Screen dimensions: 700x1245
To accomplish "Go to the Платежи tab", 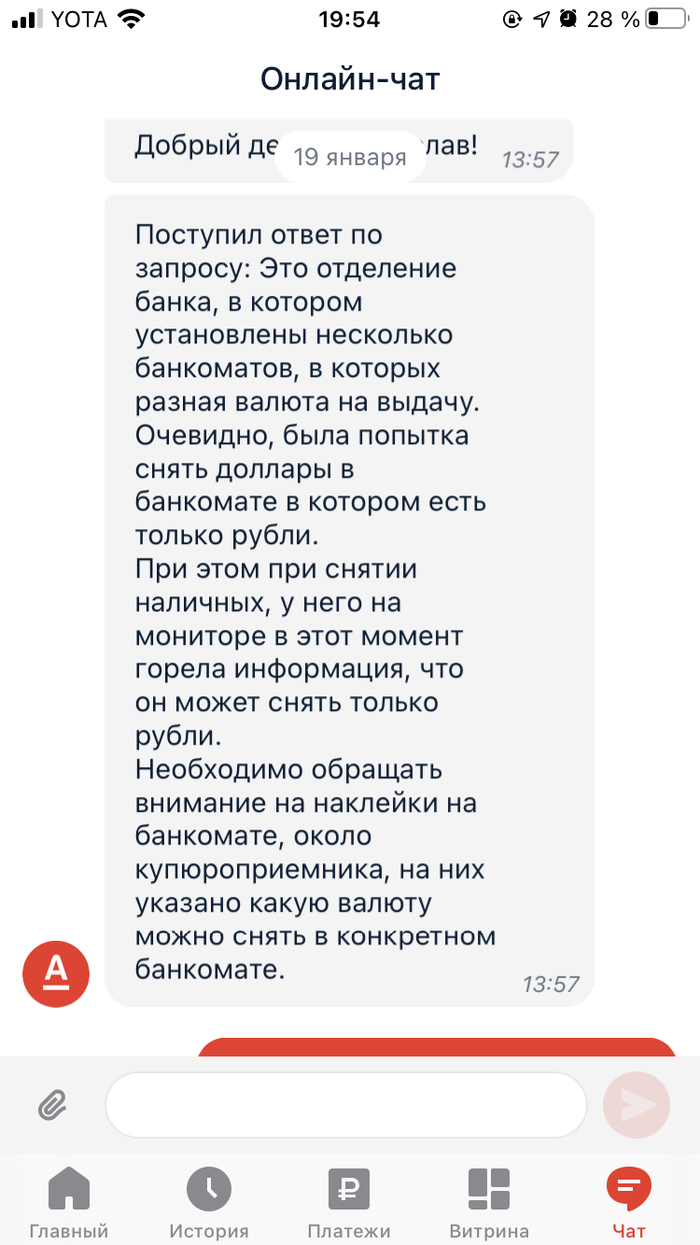I will tap(349, 1203).
